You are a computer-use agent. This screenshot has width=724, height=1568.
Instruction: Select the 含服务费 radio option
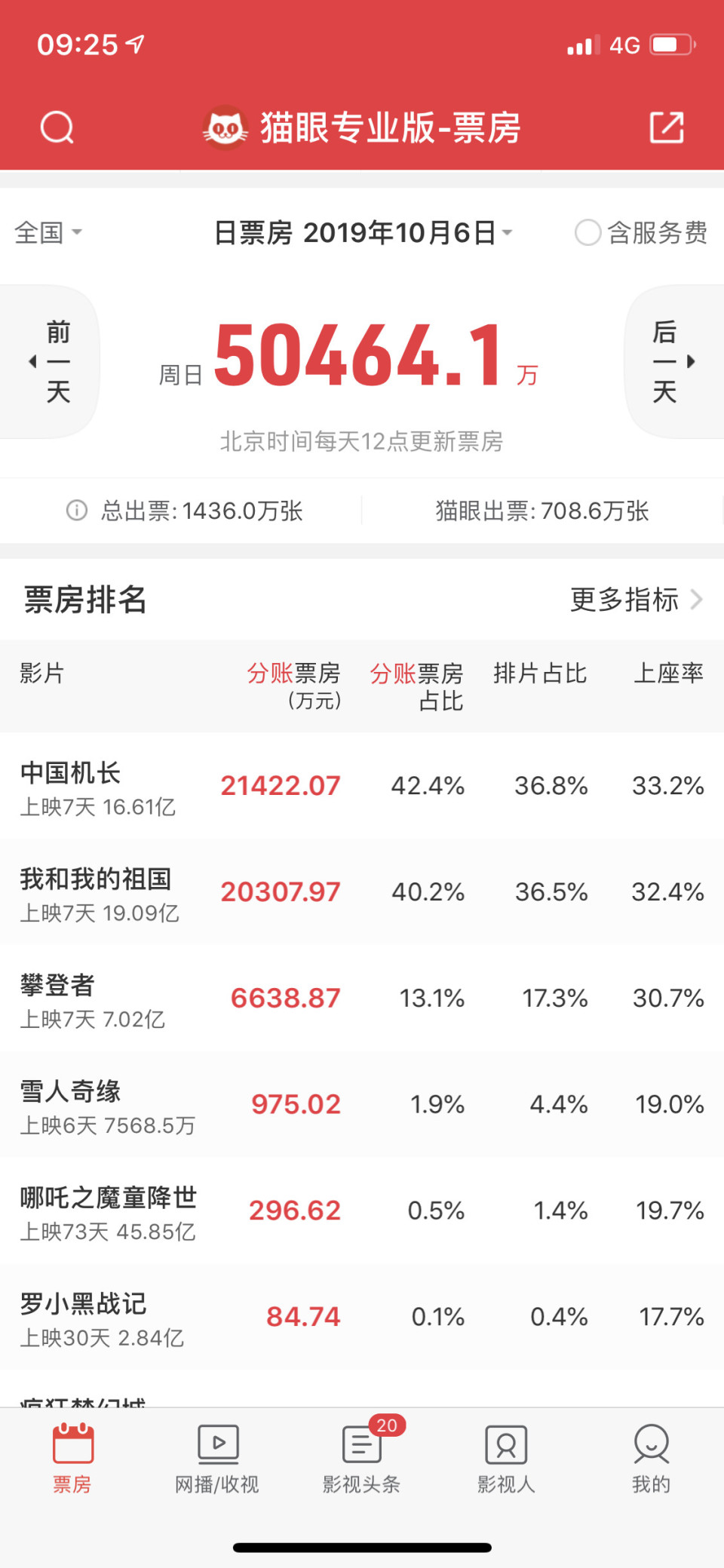pos(641,232)
